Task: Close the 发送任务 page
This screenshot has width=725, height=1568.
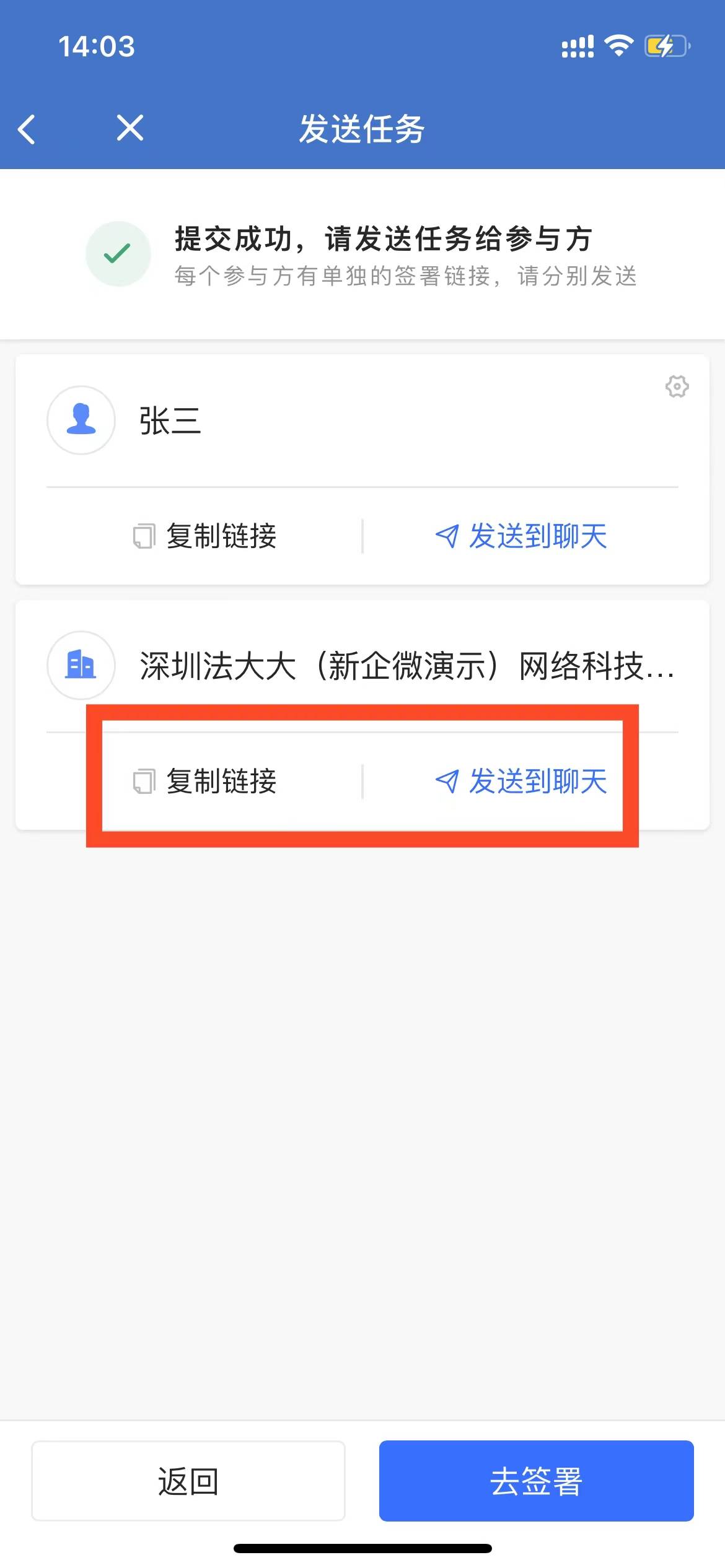Action: (x=130, y=128)
